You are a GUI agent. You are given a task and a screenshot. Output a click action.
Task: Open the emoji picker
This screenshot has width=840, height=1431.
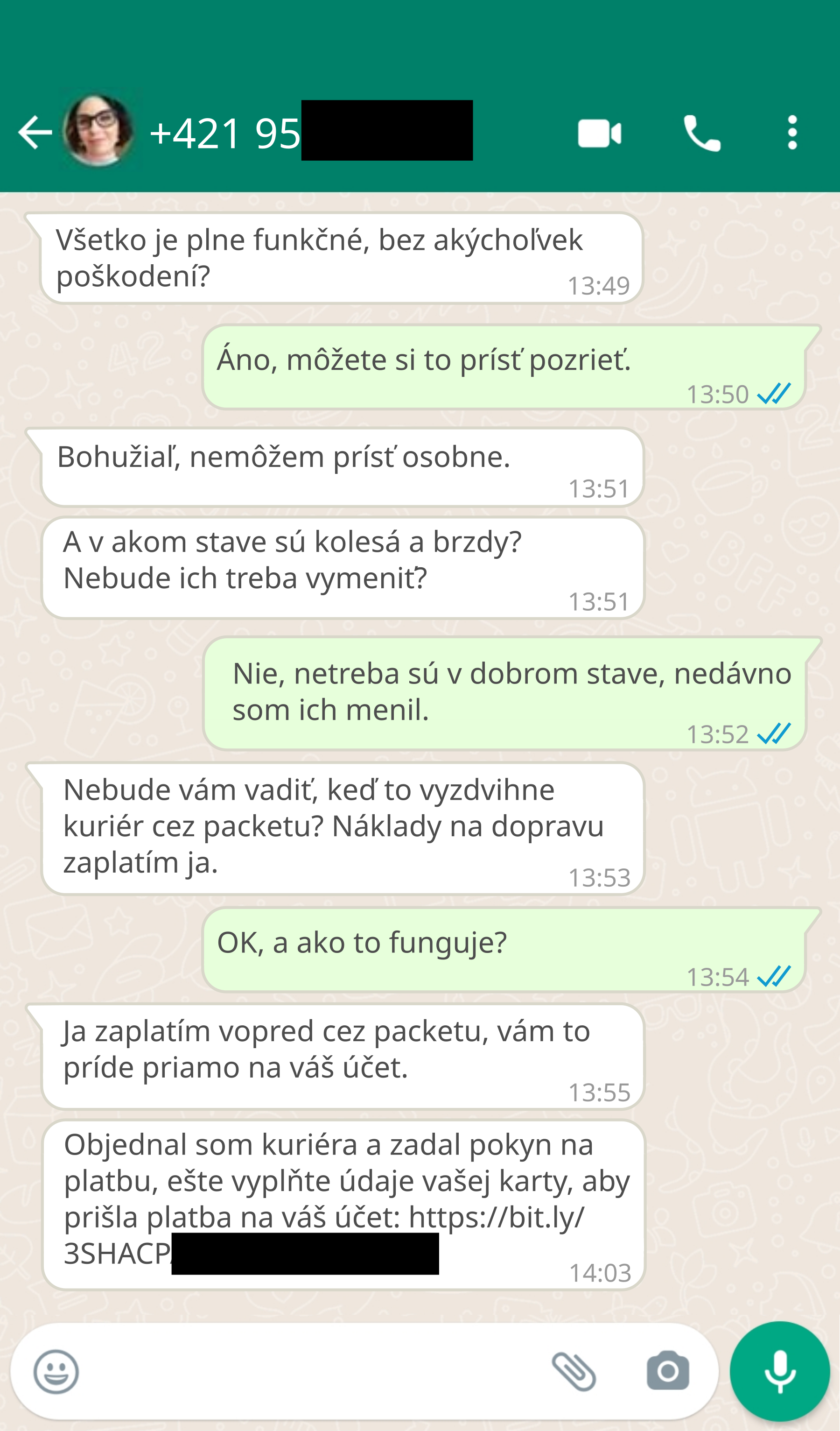click(56, 1371)
